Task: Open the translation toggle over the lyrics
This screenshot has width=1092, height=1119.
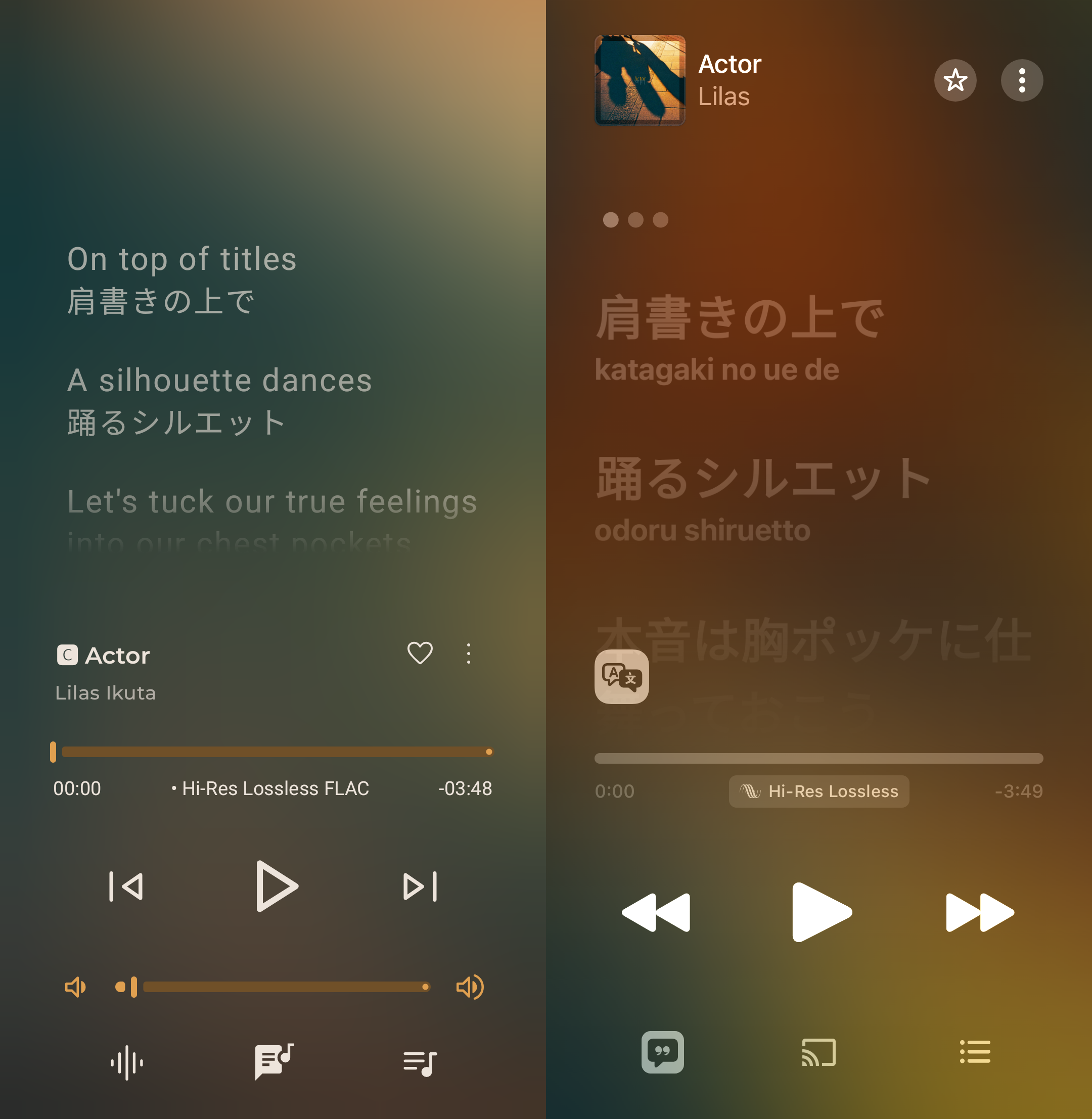Action: (622, 676)
